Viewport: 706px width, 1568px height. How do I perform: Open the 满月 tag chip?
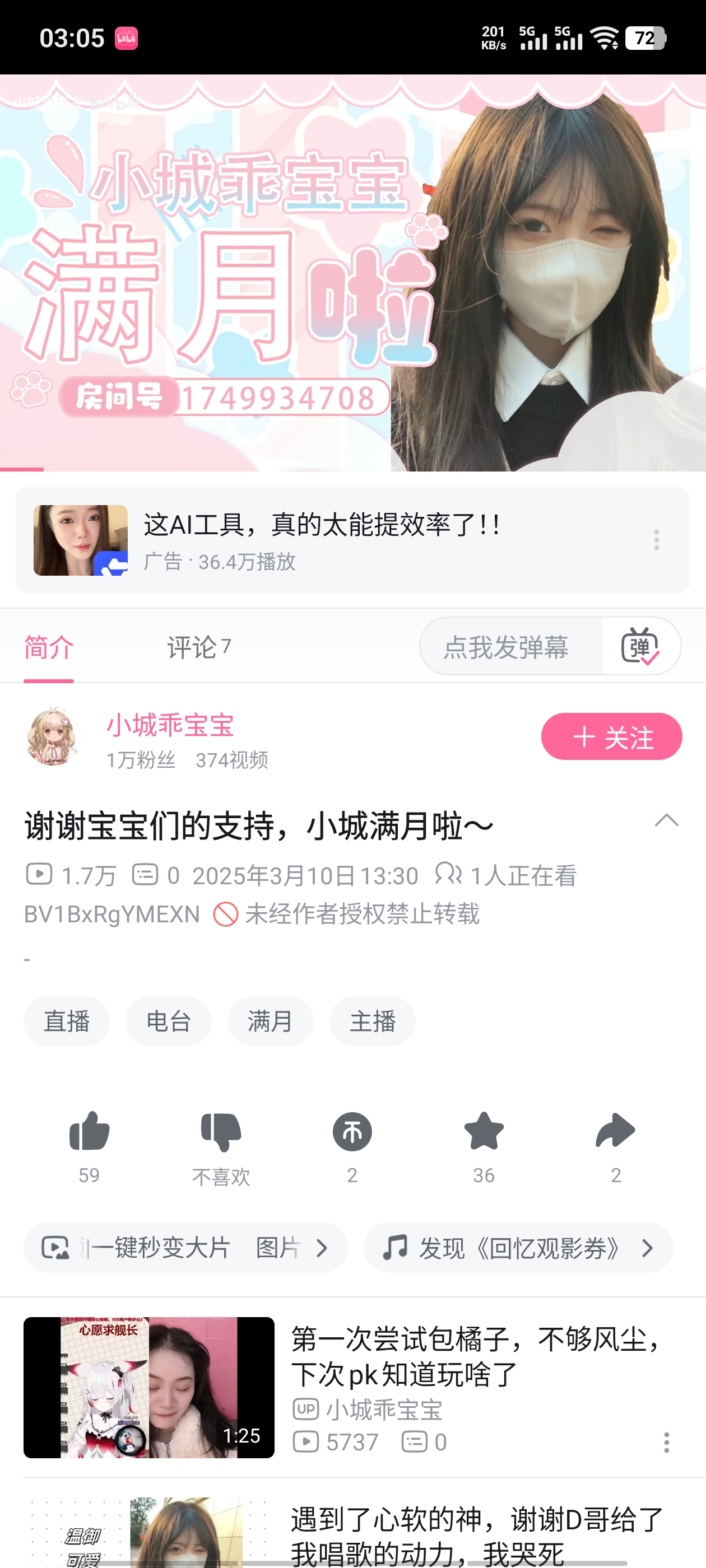(x=271, y=1021)
